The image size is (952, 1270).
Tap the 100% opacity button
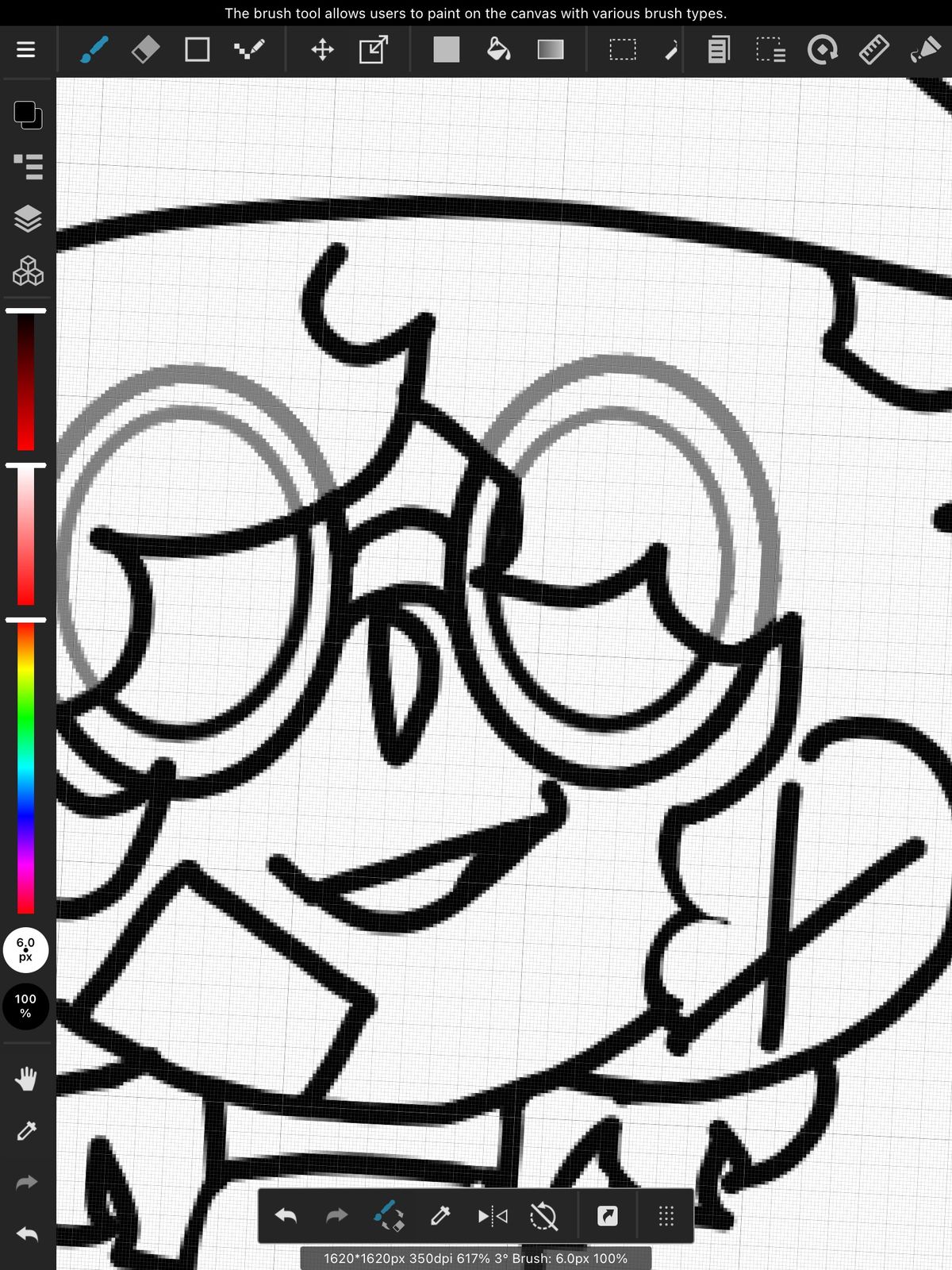tap(26, 1006)
